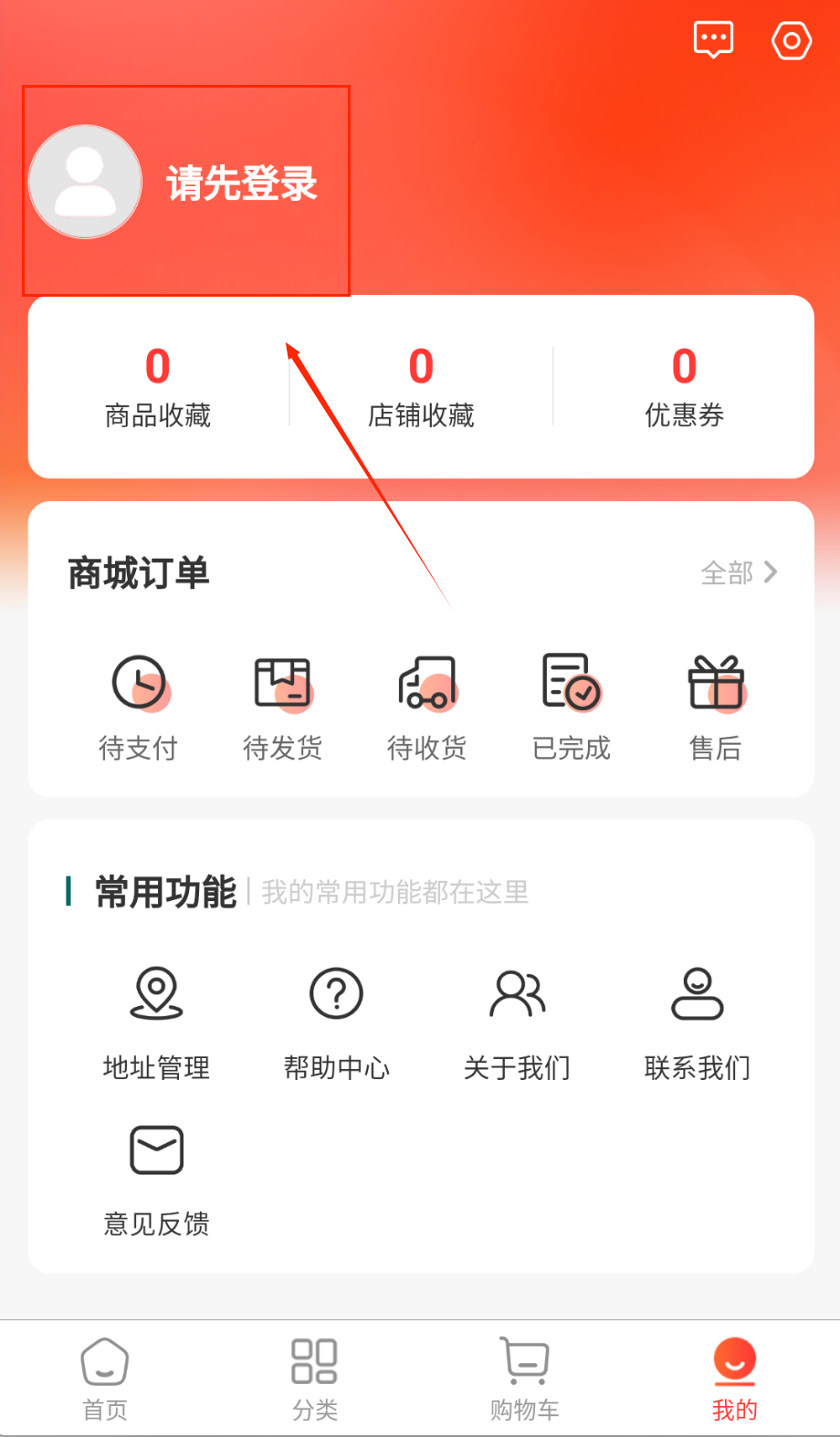View 全部 mall orders
Image resolution: width=840 pixels, height=1437 pixels.
[x=739, y=572]
